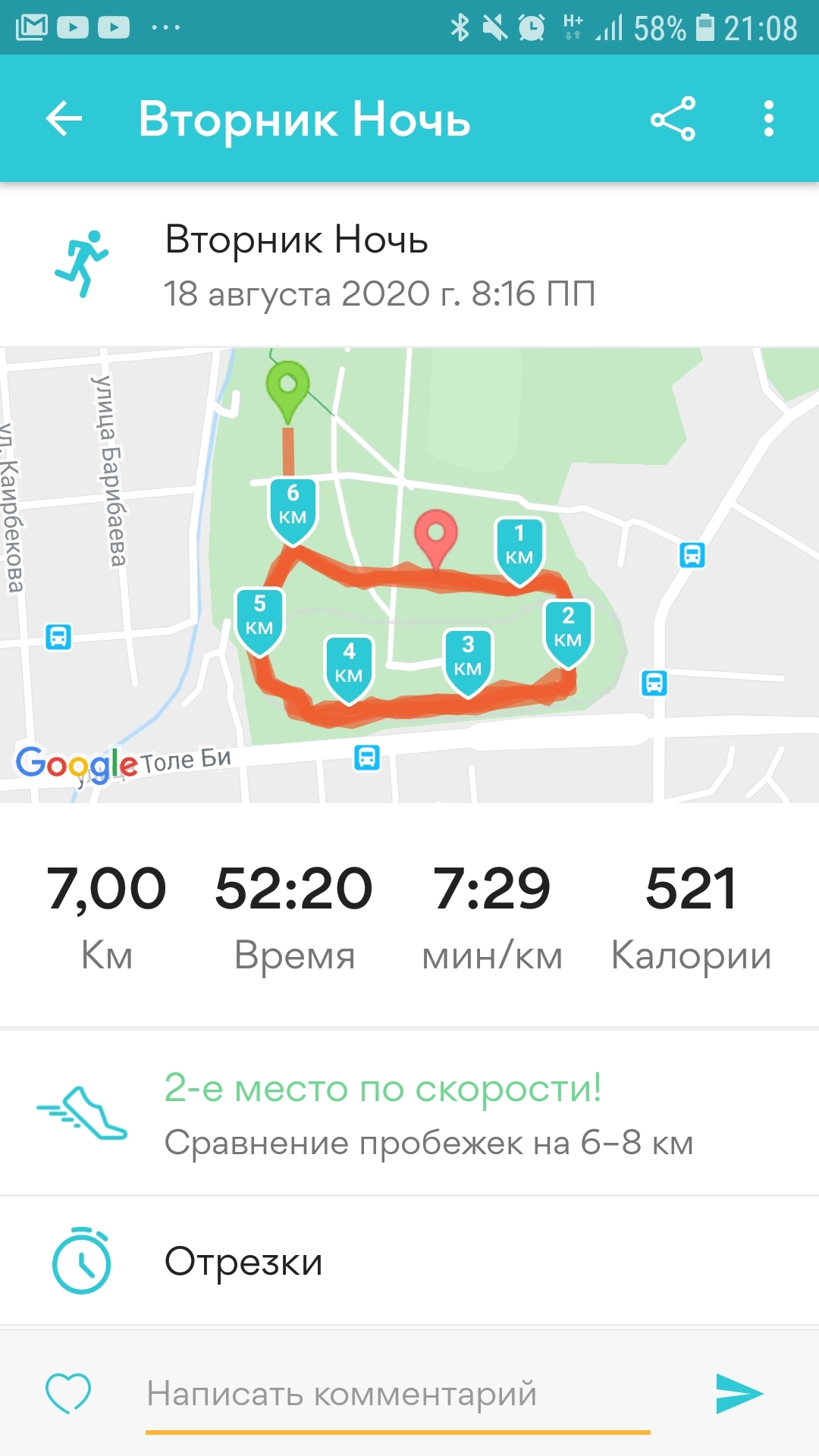
Task: Open the three-dot overflow menu
Action: click(x=768, y=119)
